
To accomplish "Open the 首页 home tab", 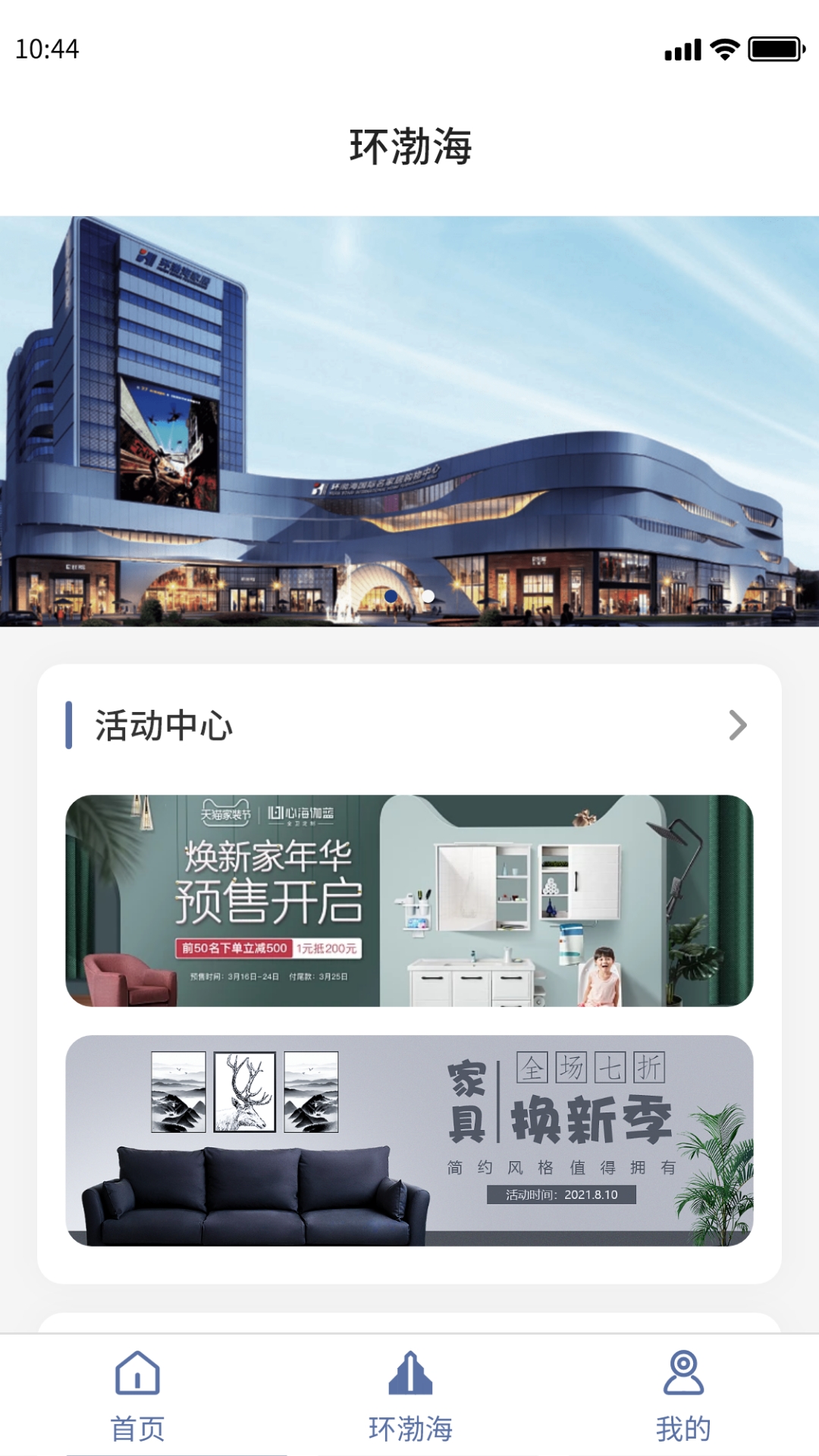I will coord(137,1395).
